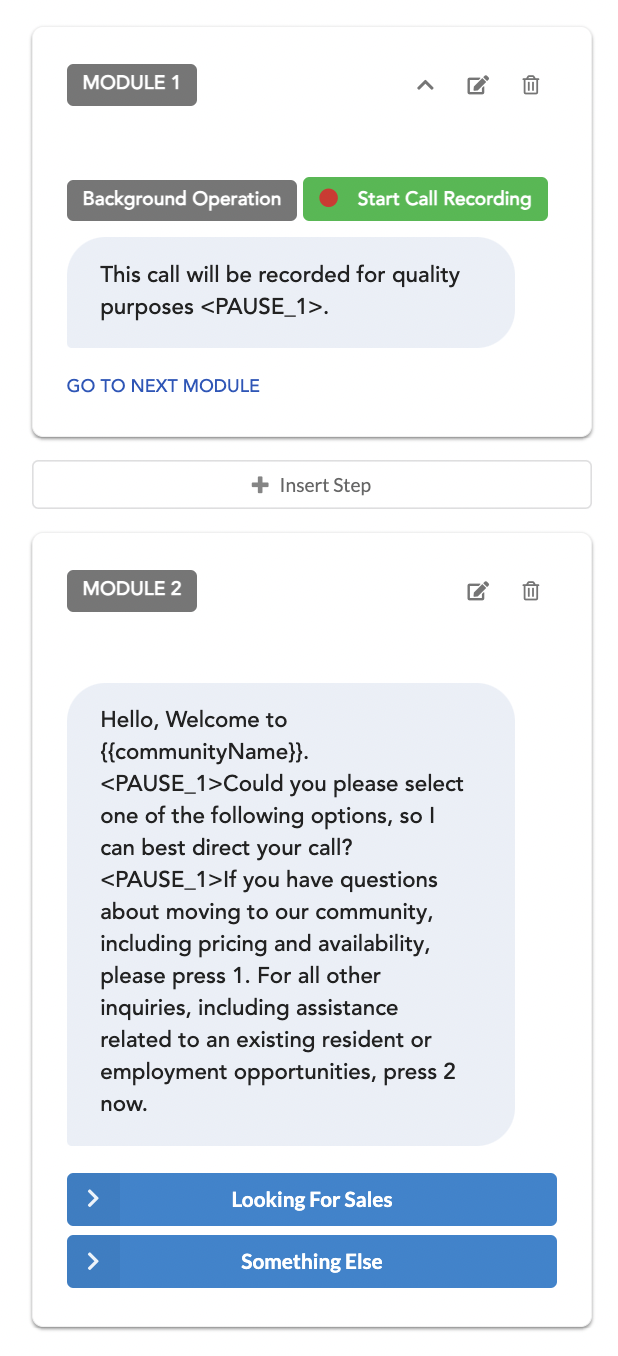This screenshot has width=618, height=1356.
Task: Edit Module 1
Action: click(x=478, y=85)
